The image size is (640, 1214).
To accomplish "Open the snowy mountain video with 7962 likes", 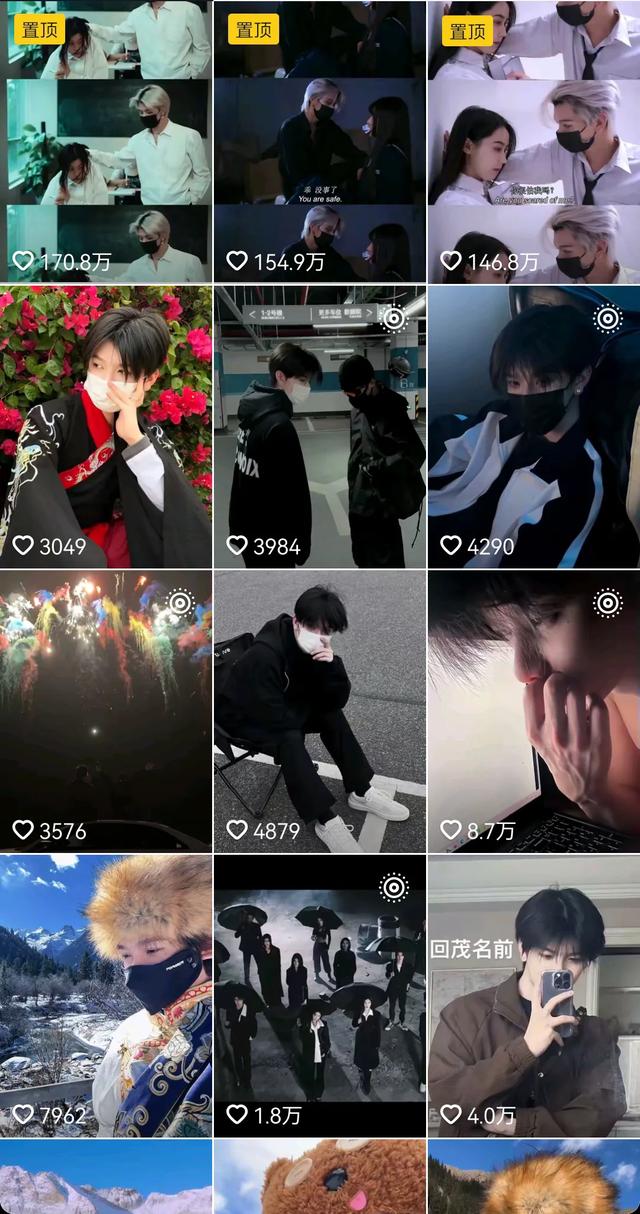I will [106, 995].
